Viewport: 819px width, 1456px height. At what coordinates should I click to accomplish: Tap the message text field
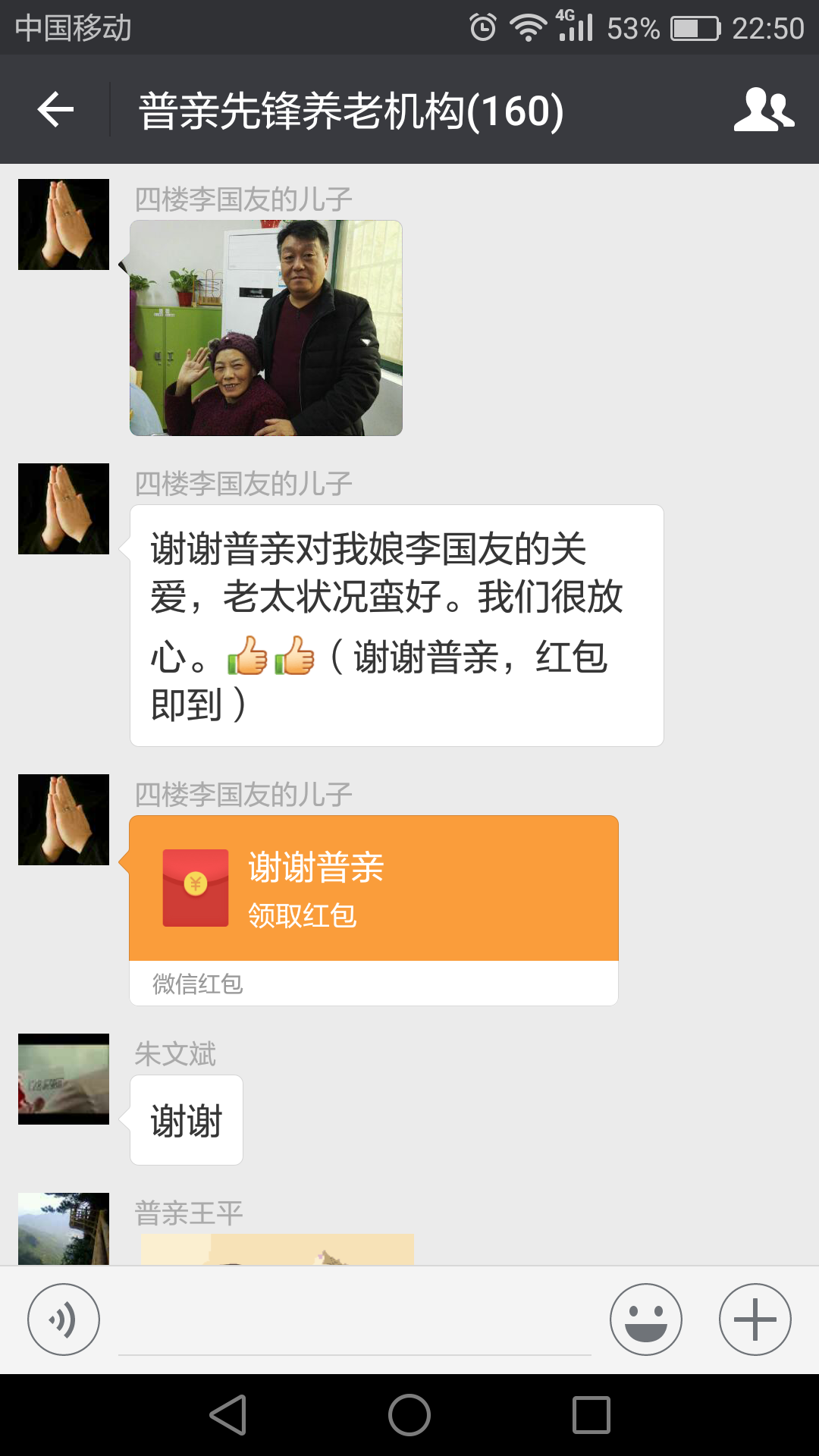click(354, 1321)
